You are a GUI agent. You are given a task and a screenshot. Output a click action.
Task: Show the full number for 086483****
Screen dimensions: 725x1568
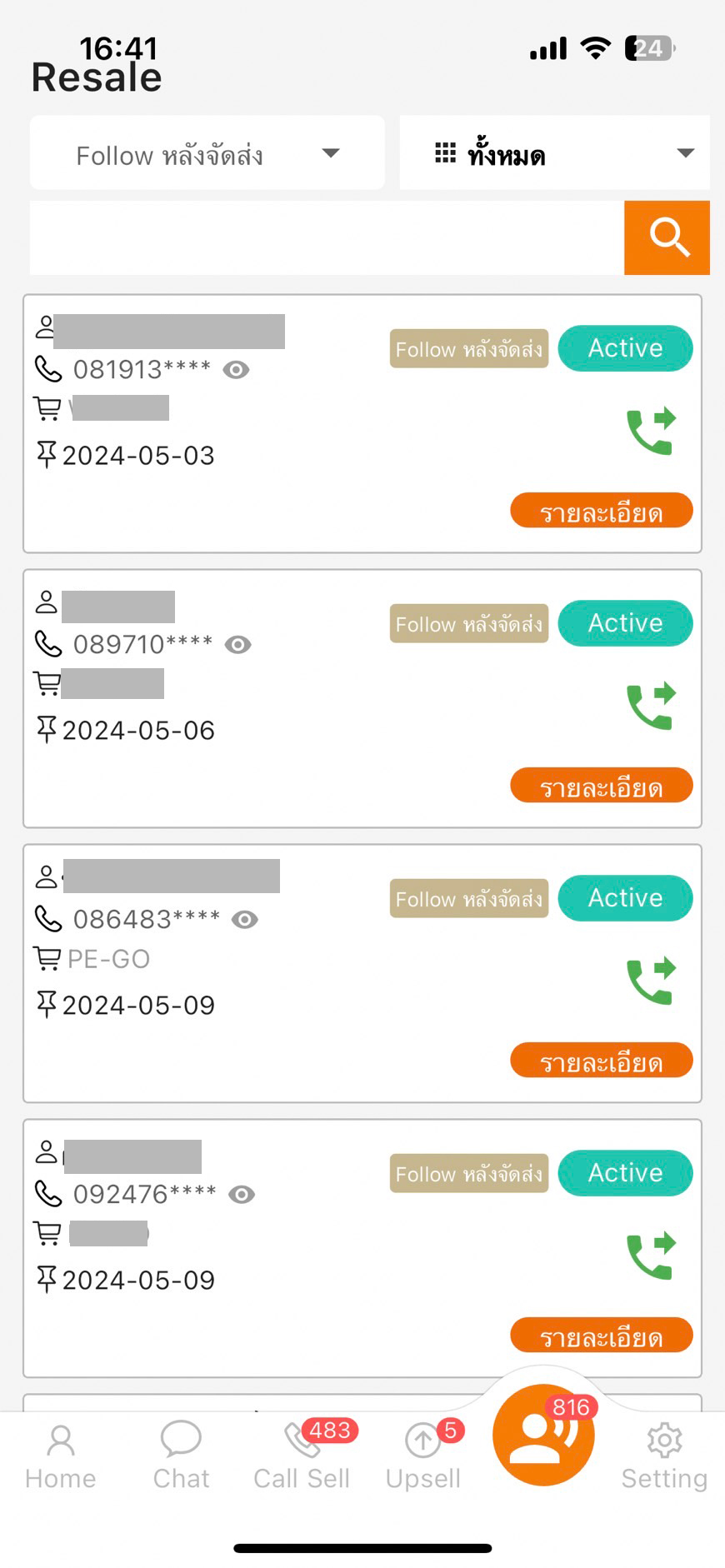[x=245, y=920]
